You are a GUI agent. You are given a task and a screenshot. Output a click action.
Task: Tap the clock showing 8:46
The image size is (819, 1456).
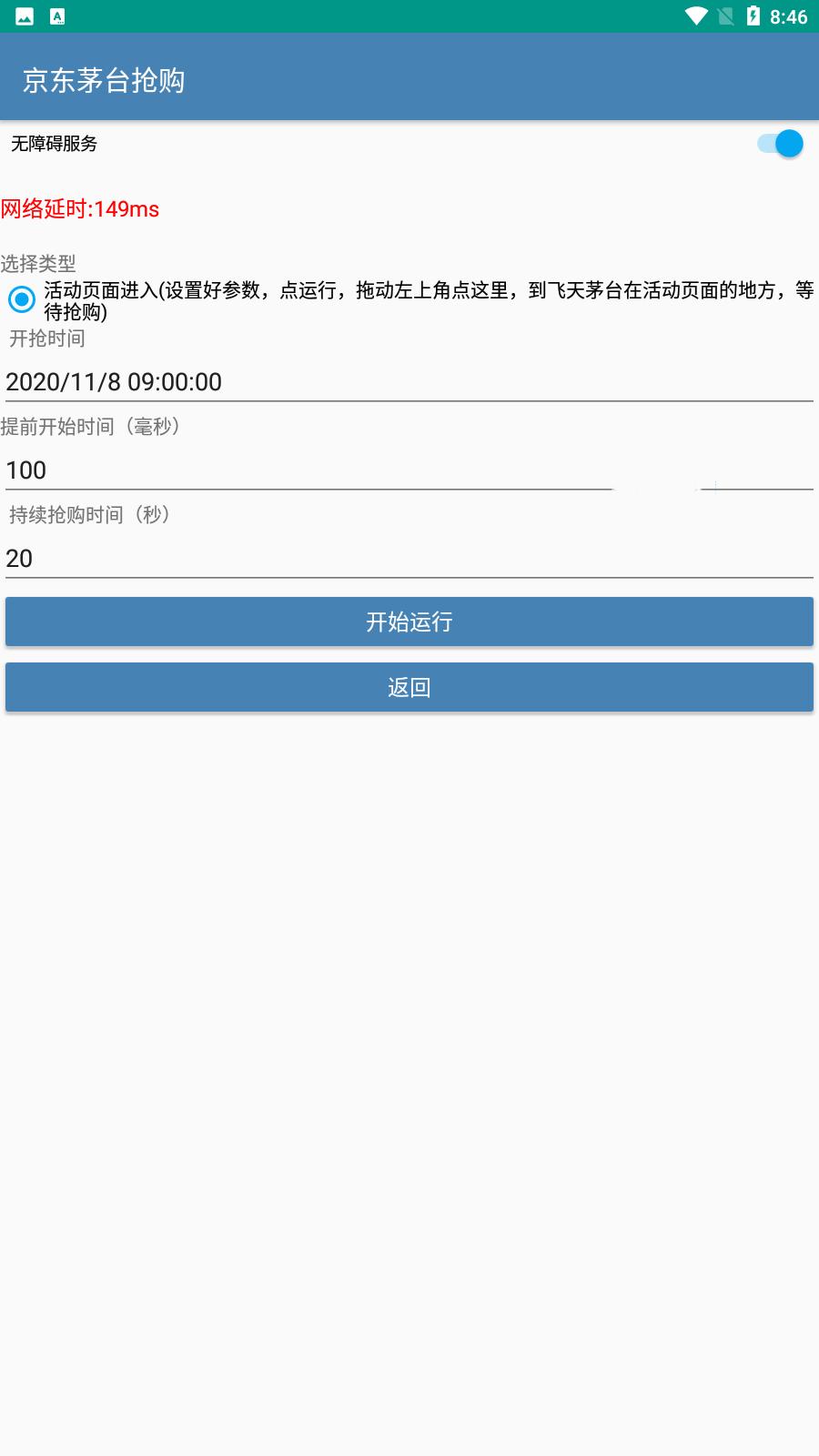(x=788, y=14)
